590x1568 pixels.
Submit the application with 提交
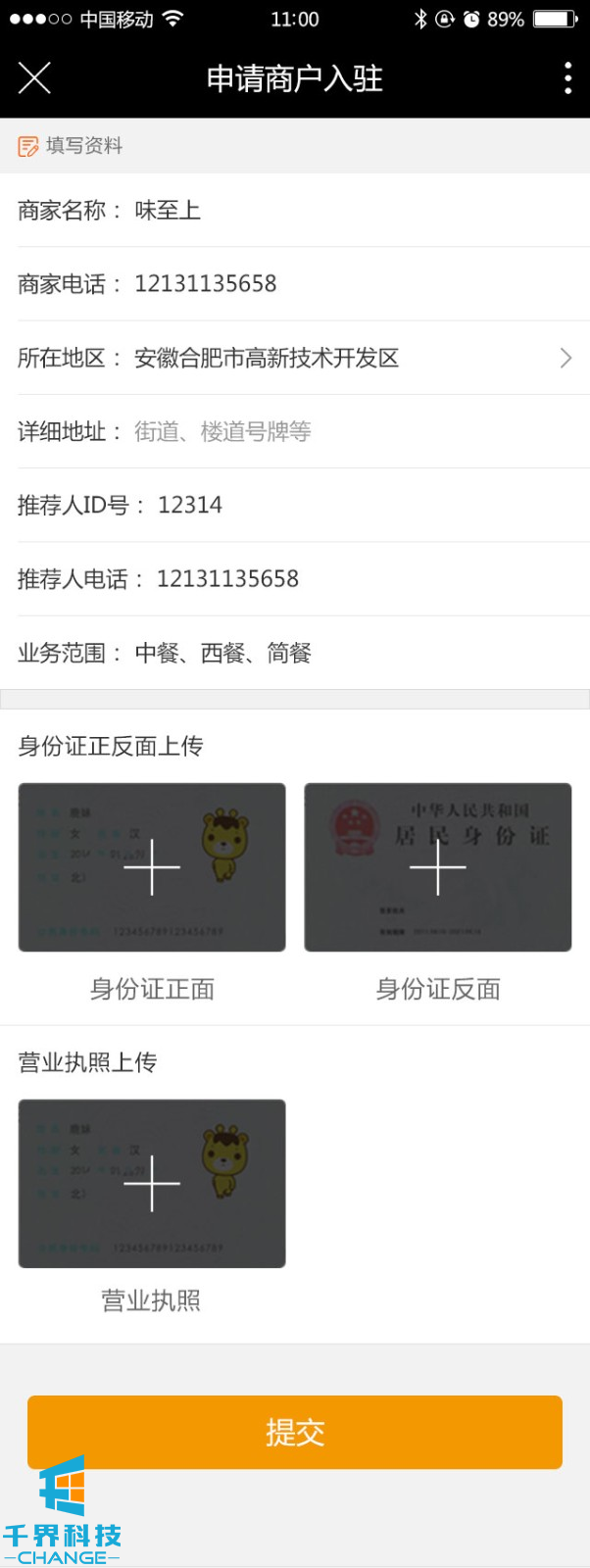tap(295, 1432)
